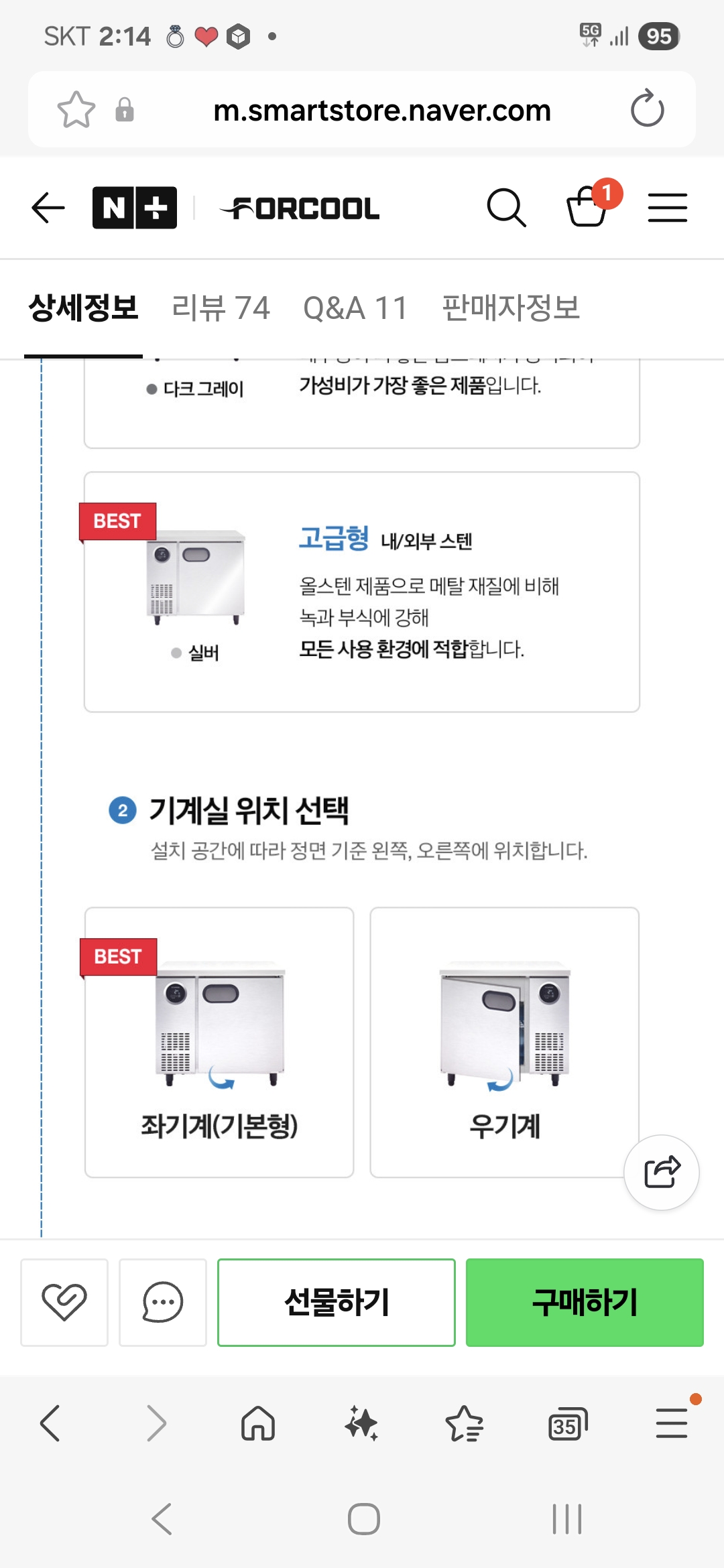Share this product

662,1172
